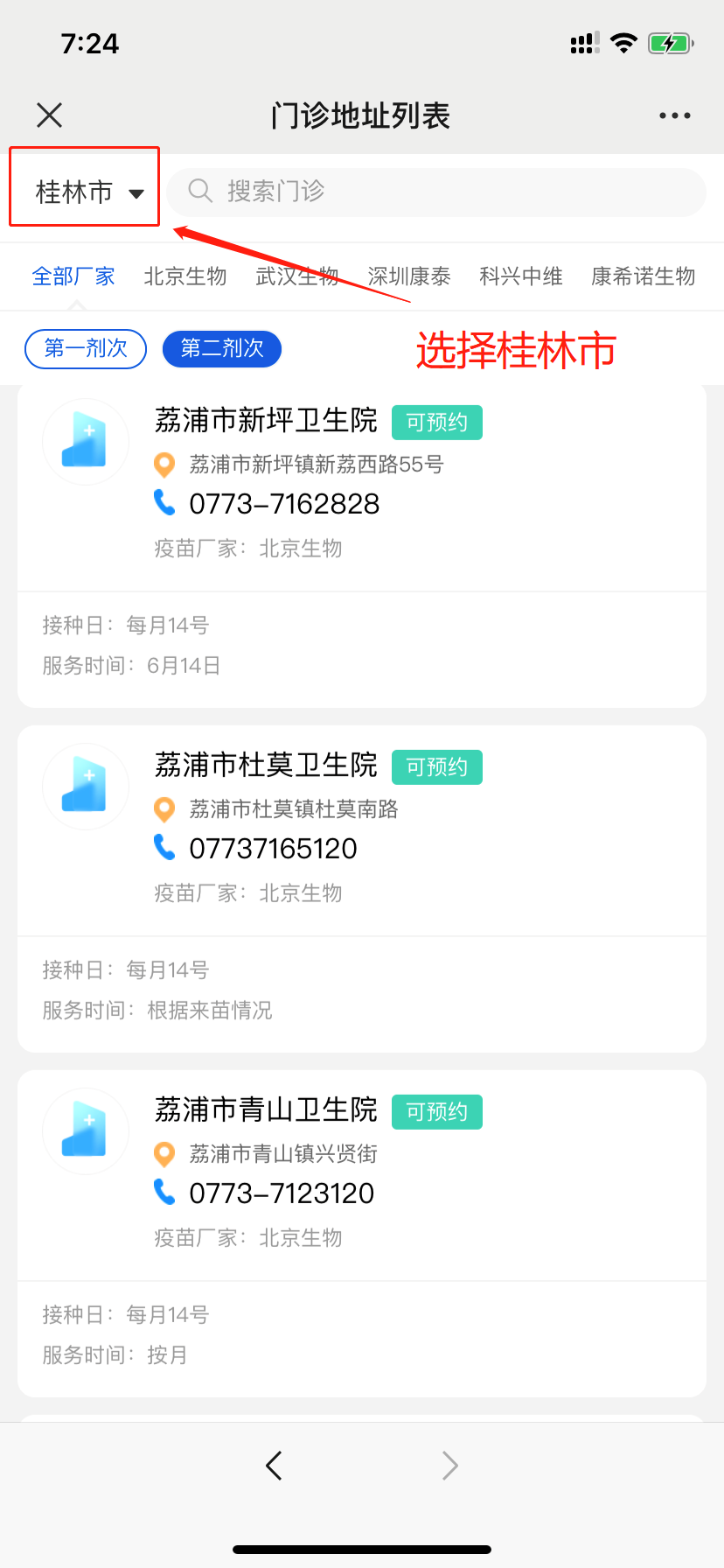Screen dimensions: 724x1568
Task: Switch to the 北京生物 tab
Action: coord(185,276)
